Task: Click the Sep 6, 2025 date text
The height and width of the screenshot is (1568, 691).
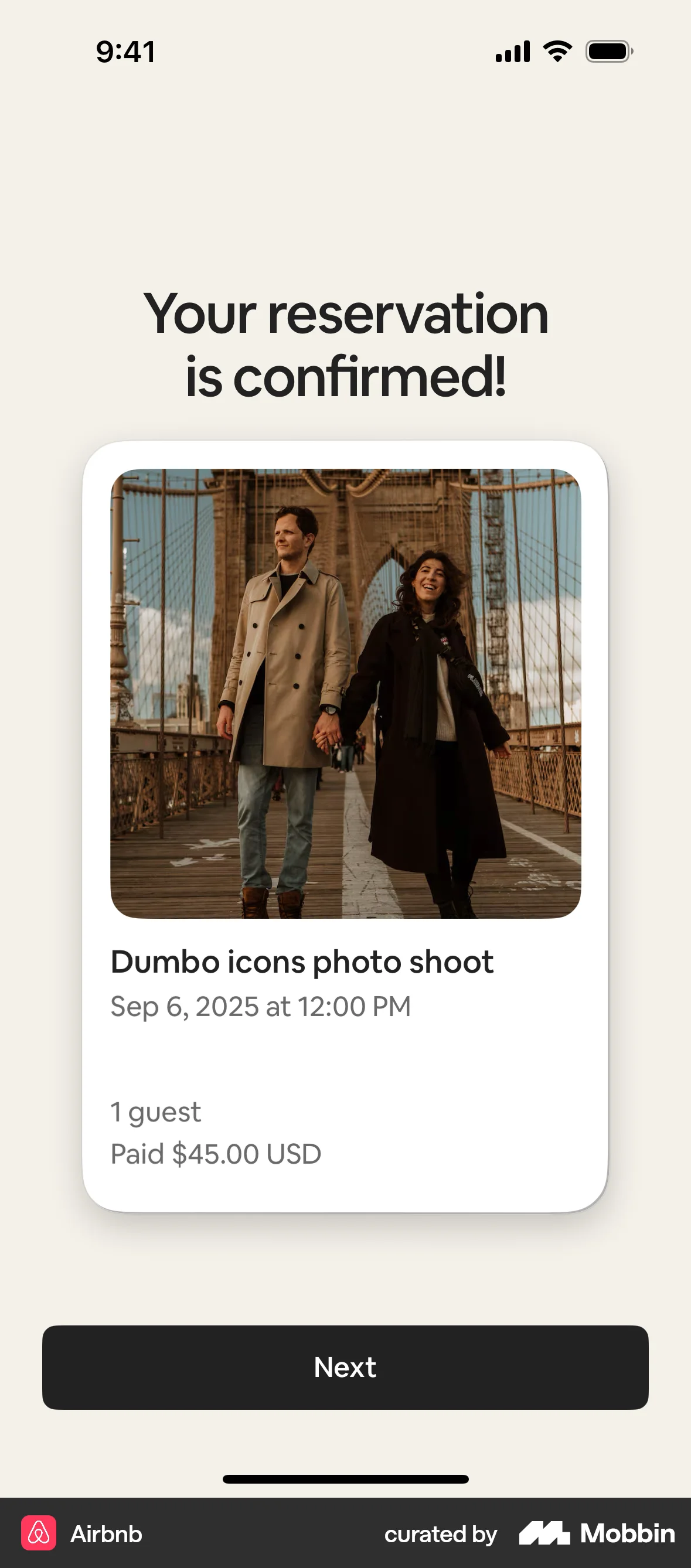Action: pos(261,1006)
